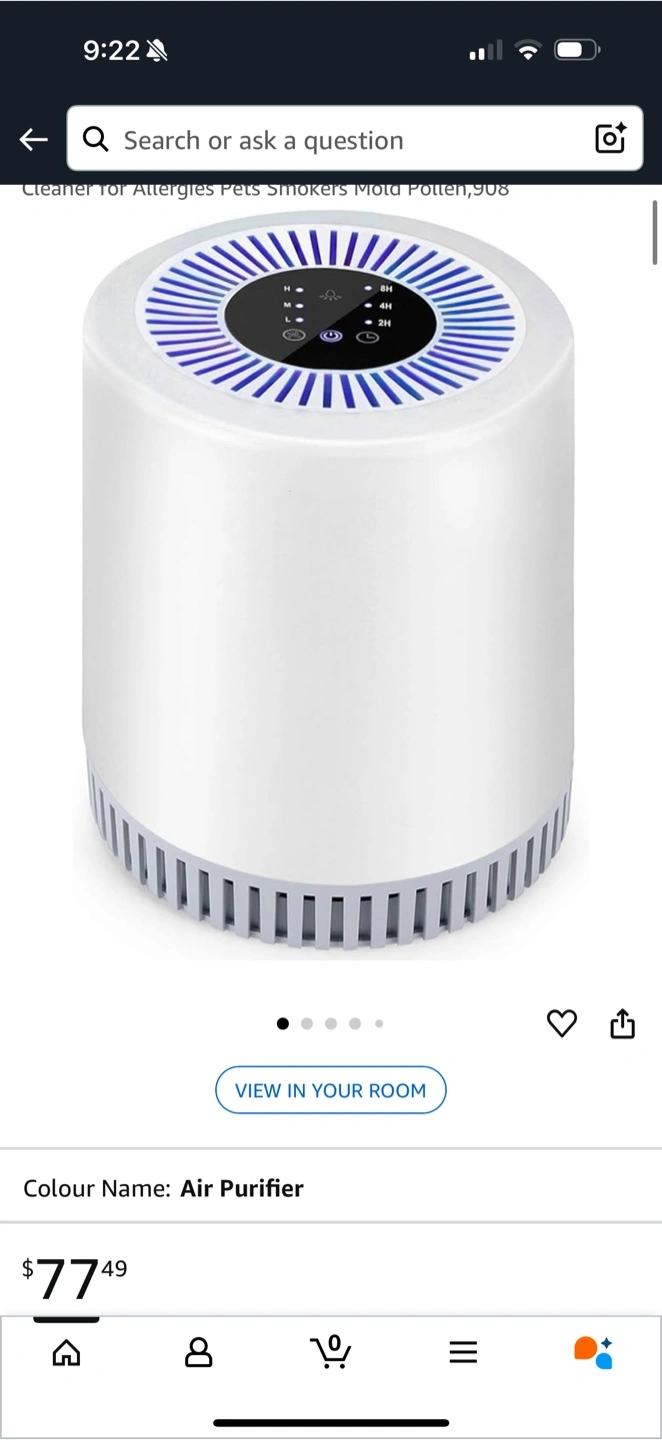Tap View in Your Room button
The image size is (662, 1440).
(x=331, y=1090)
